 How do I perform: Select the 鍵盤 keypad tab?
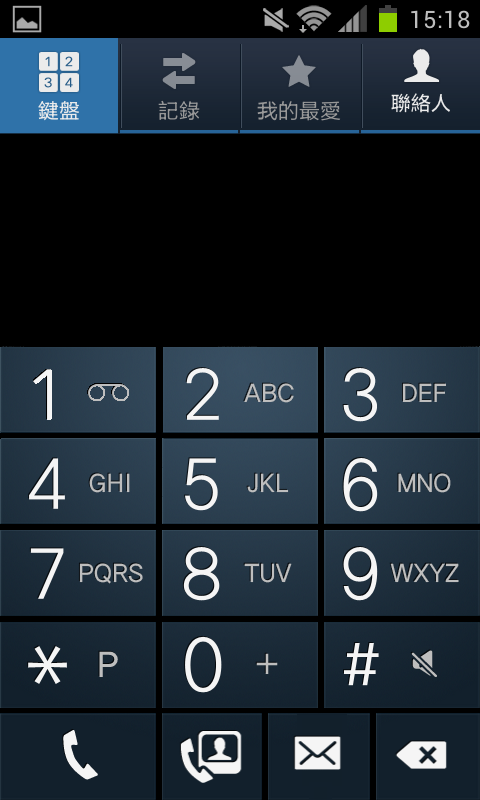tap(59, 85)
